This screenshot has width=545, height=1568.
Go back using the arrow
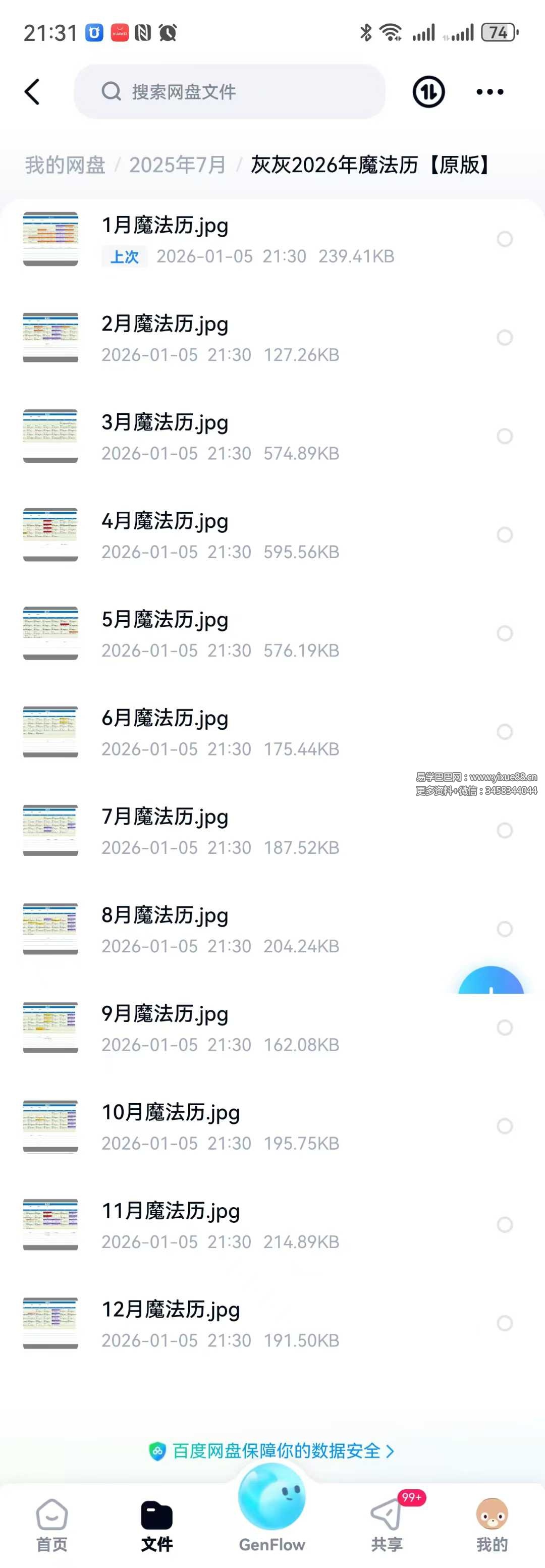[x=32, y=92]
